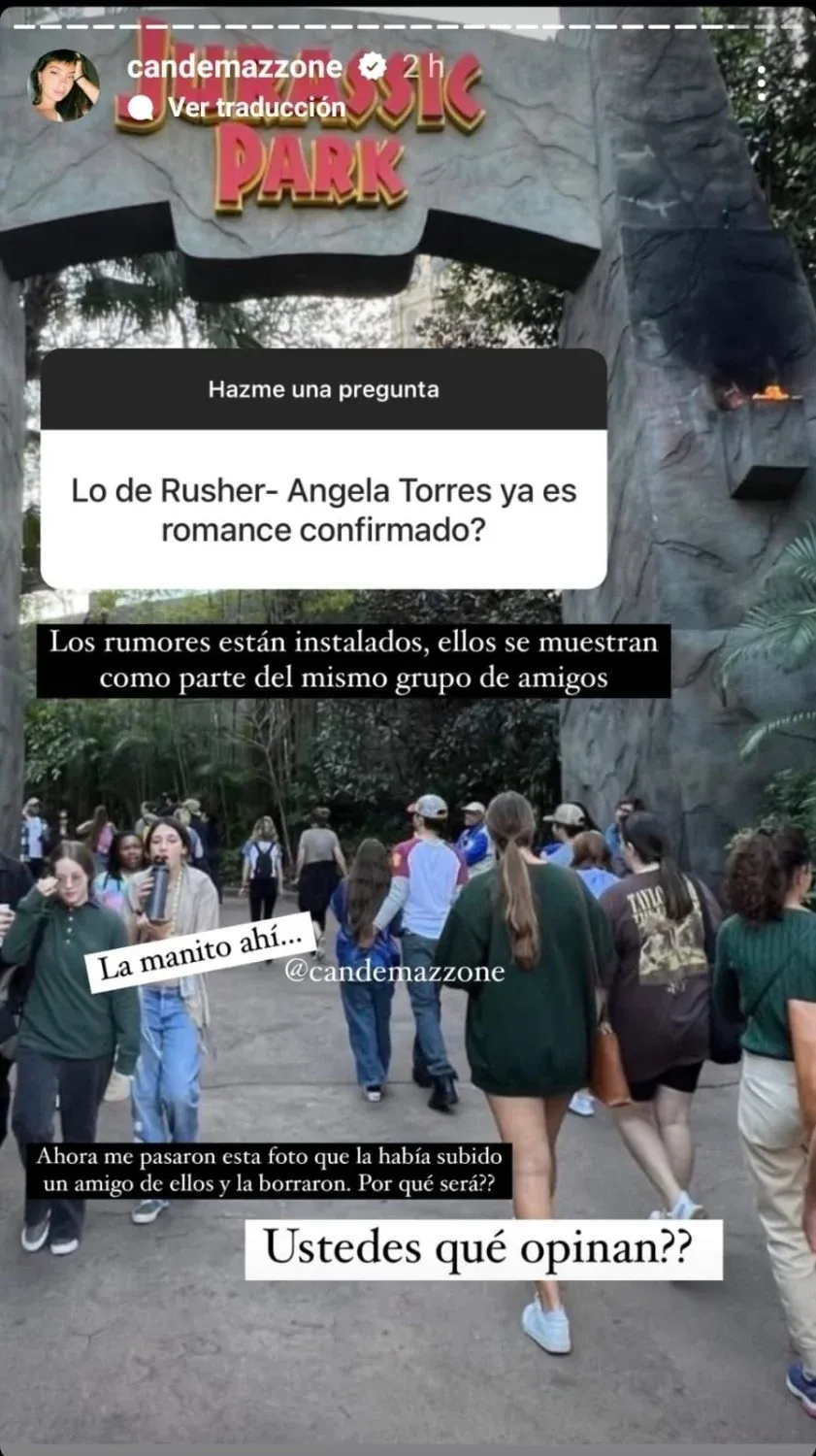Open candemazzone's profile picture
816x1456 pixels.
[x=64, y=85]
